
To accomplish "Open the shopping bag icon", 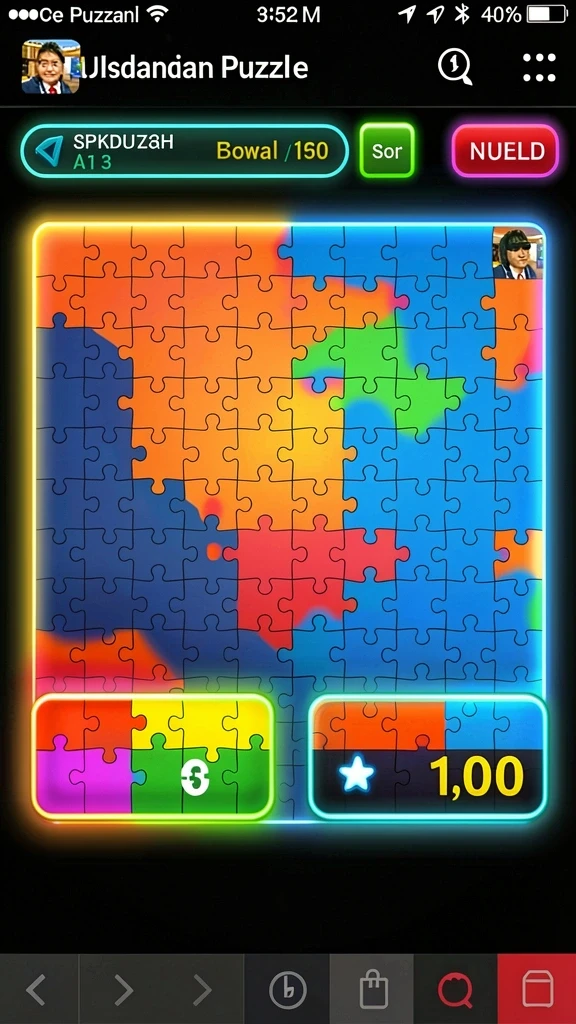I will tap(372, 989).
